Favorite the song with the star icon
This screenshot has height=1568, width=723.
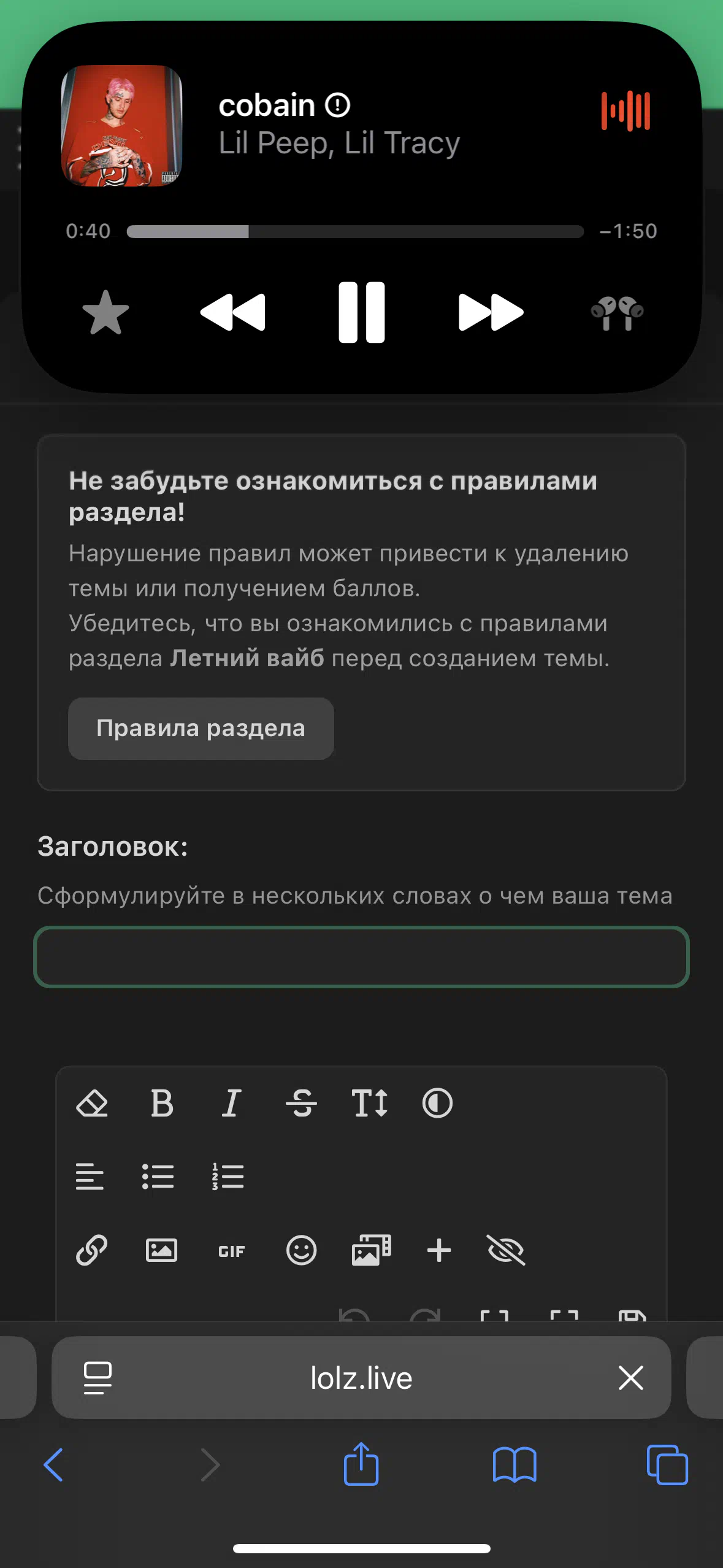click(x=105, y=313)
